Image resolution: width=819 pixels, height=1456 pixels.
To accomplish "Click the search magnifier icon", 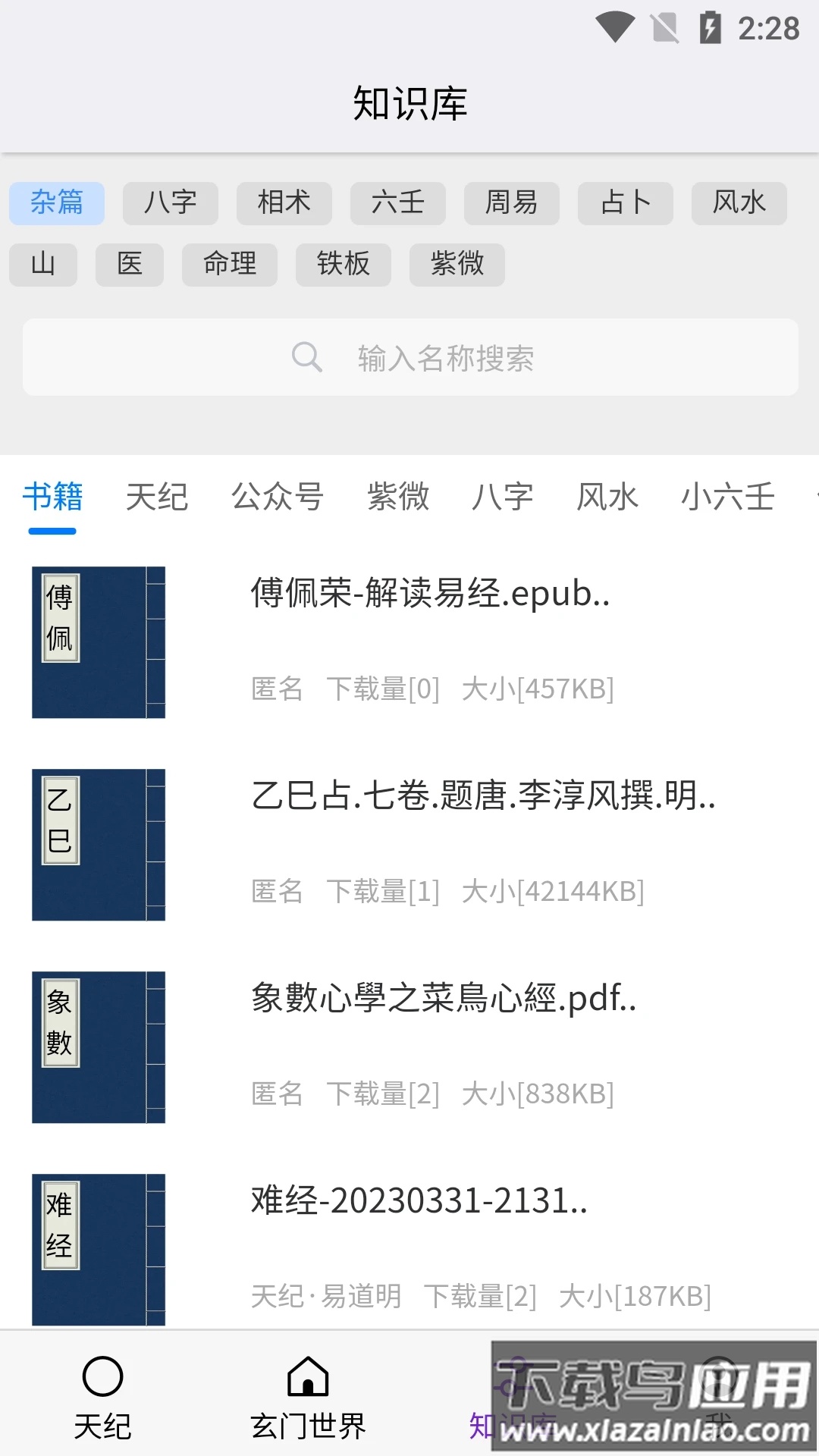I will [307, 356].
